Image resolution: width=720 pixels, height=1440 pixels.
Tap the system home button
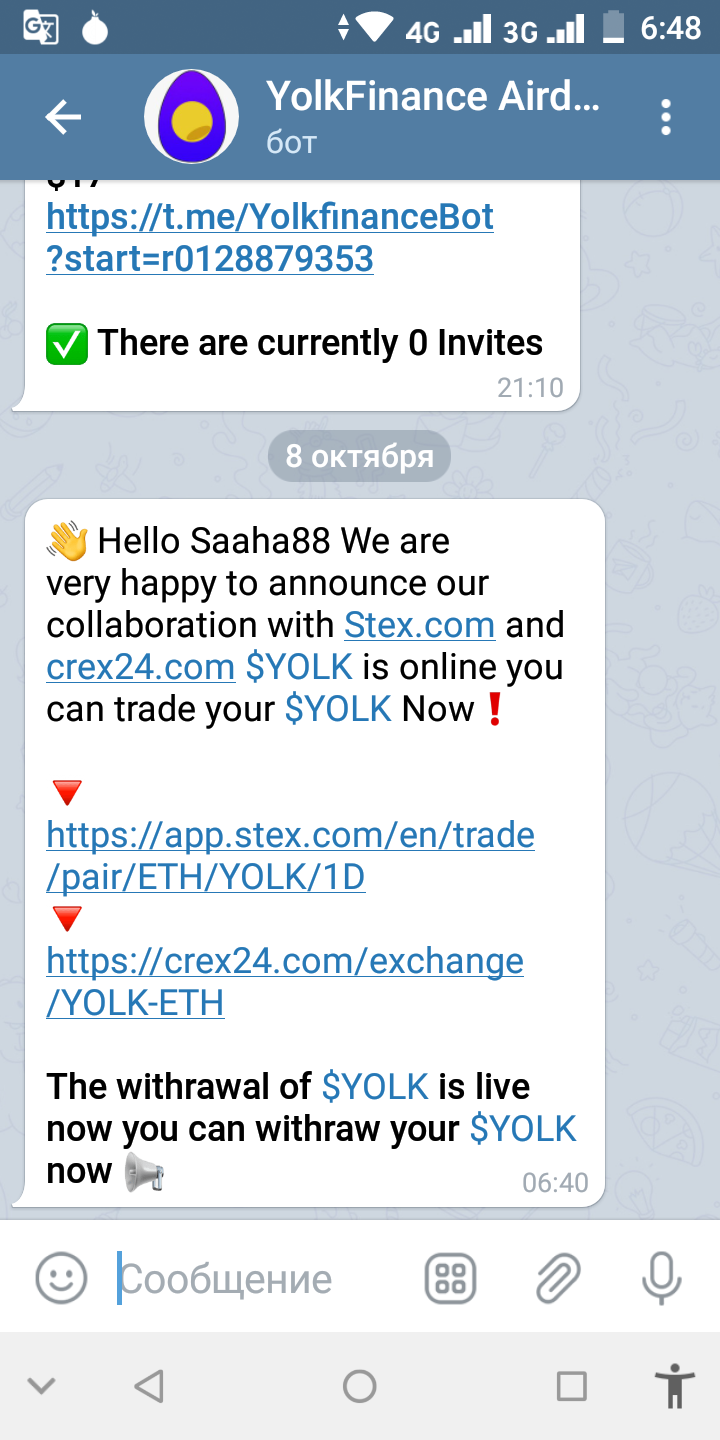359,1386
